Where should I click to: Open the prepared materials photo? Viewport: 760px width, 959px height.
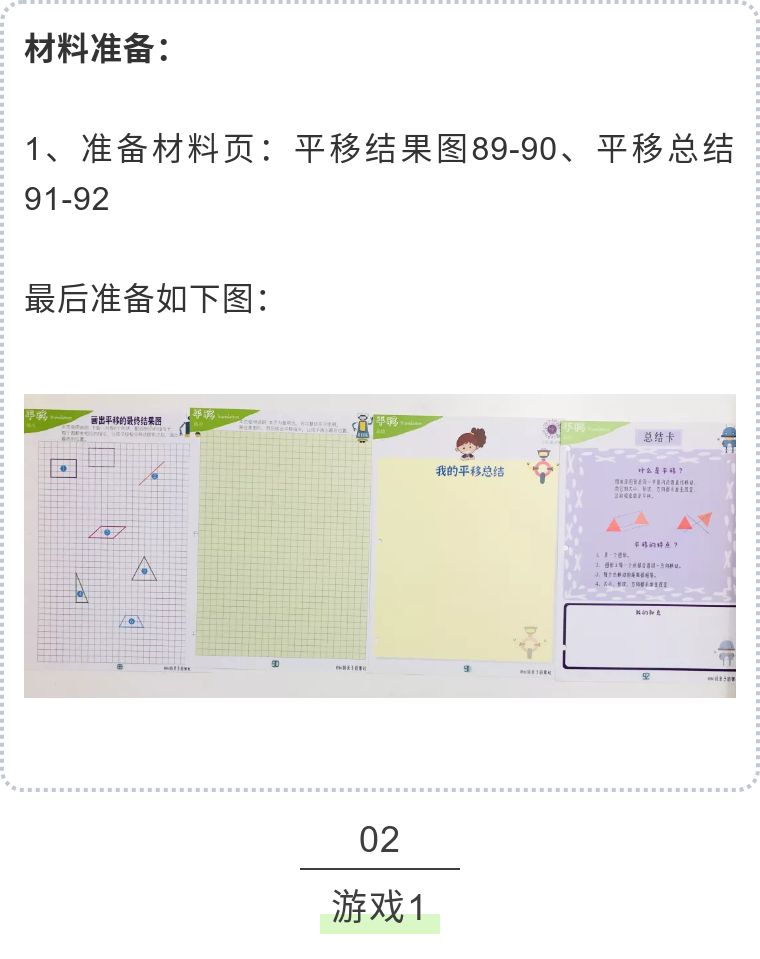click(380, 545)
